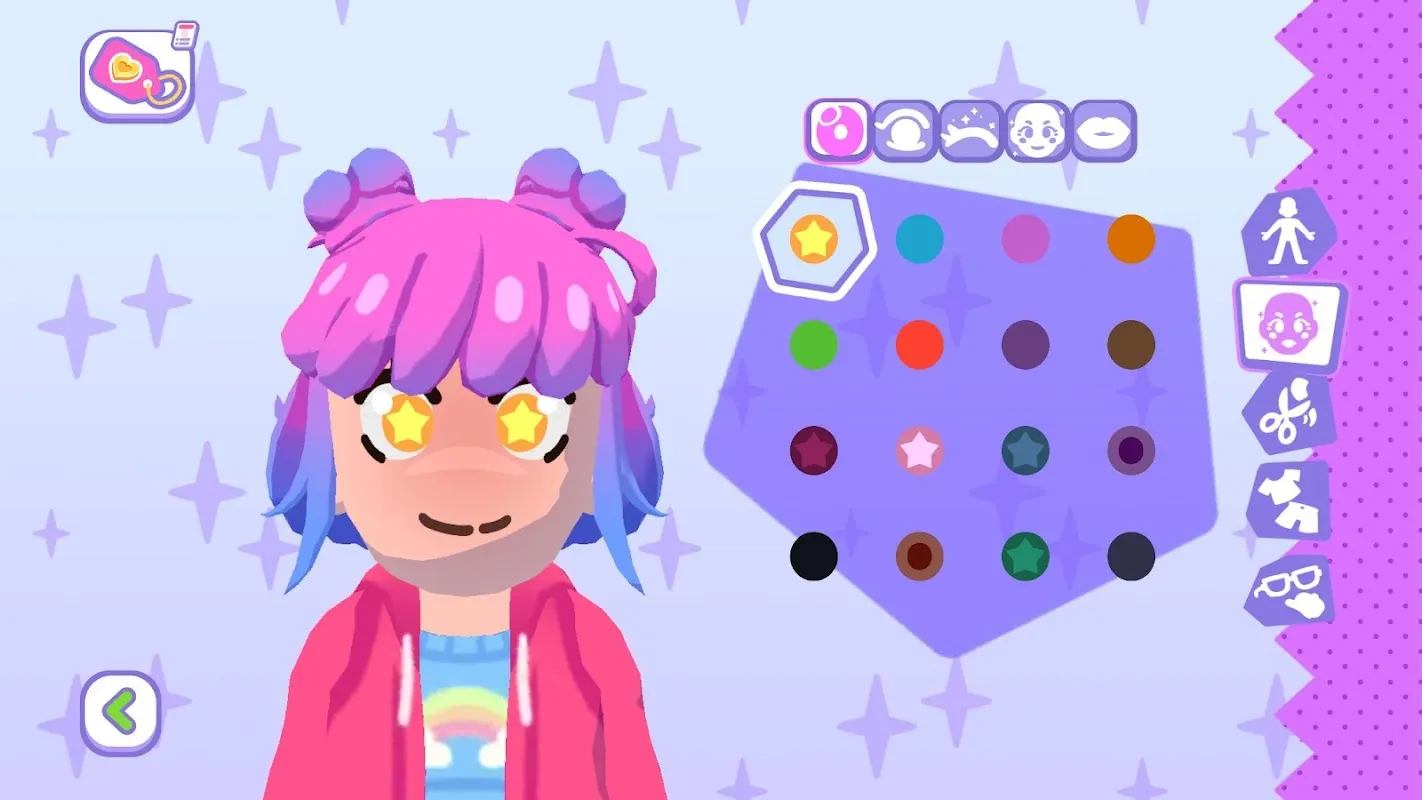Select the pink star eye style
The width and height of the screenshot is (1422, 800).
coord(919,450)
